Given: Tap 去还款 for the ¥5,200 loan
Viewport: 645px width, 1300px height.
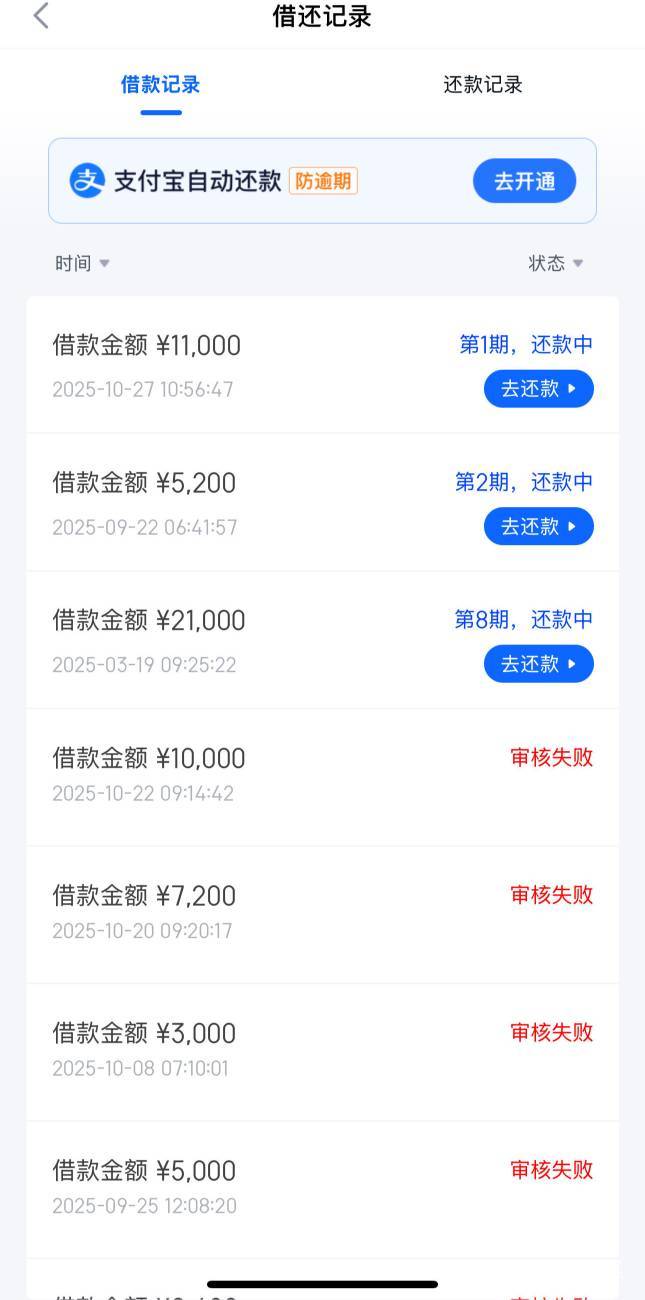Looking at the screenshot, I should (538, 526).
